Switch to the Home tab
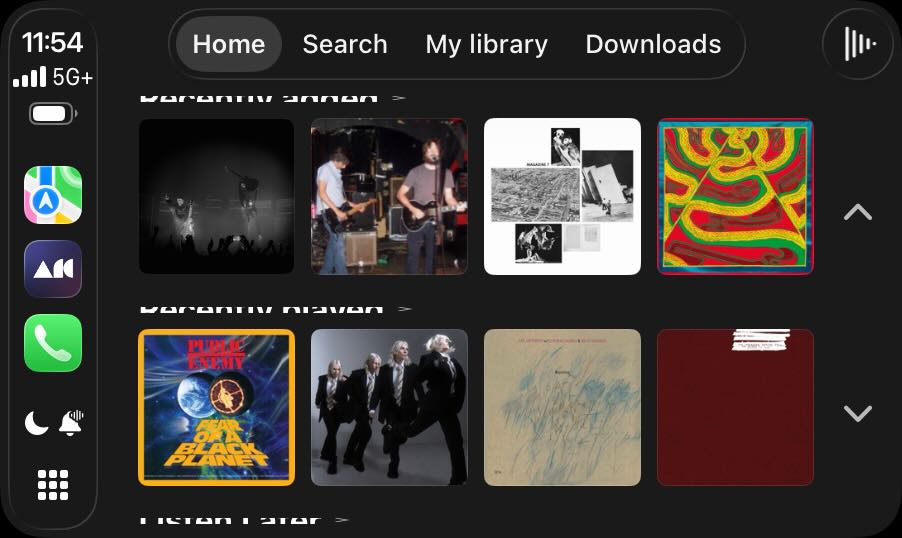The image size is (902, 538). coord(229,45)
